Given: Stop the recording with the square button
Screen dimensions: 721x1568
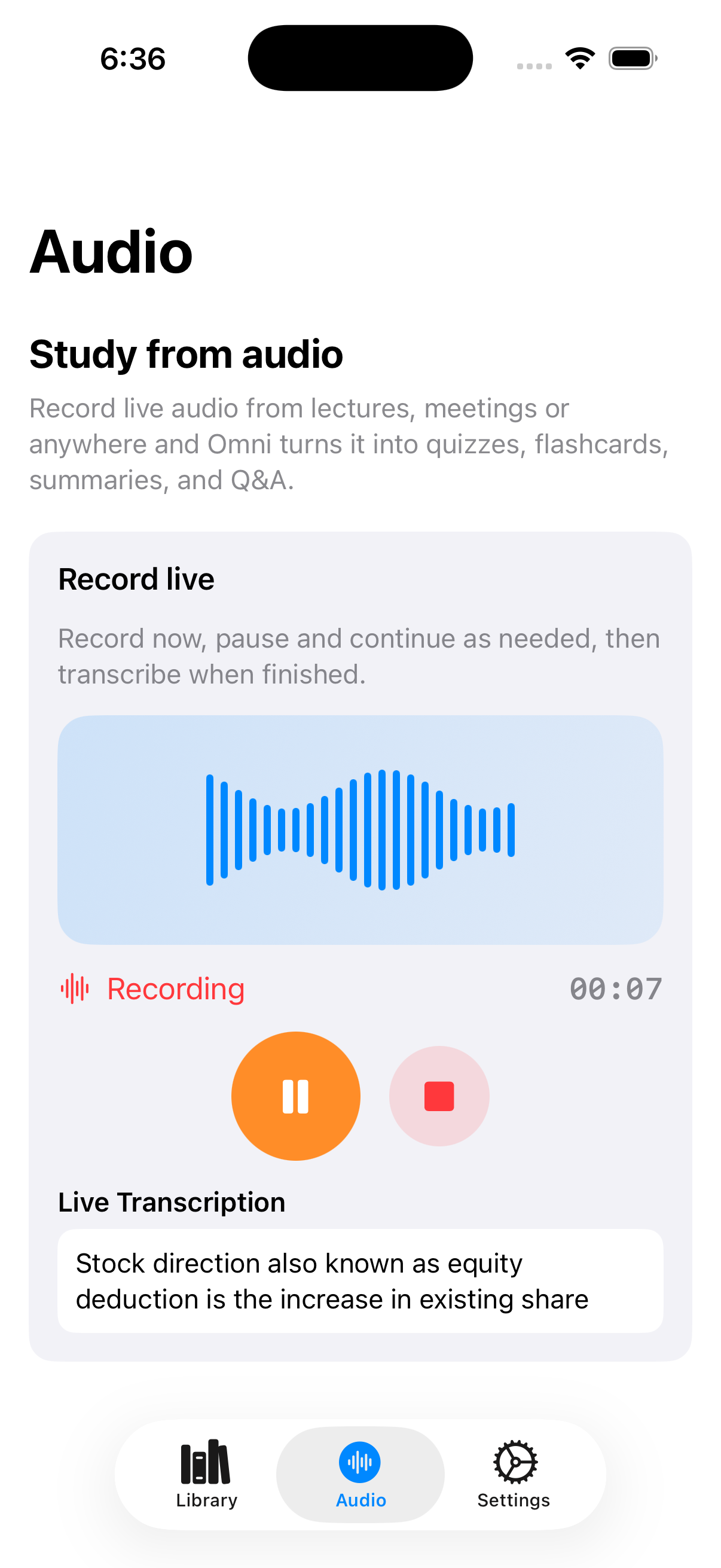Looking at the screenshot, I should (x=439, y=1095).
